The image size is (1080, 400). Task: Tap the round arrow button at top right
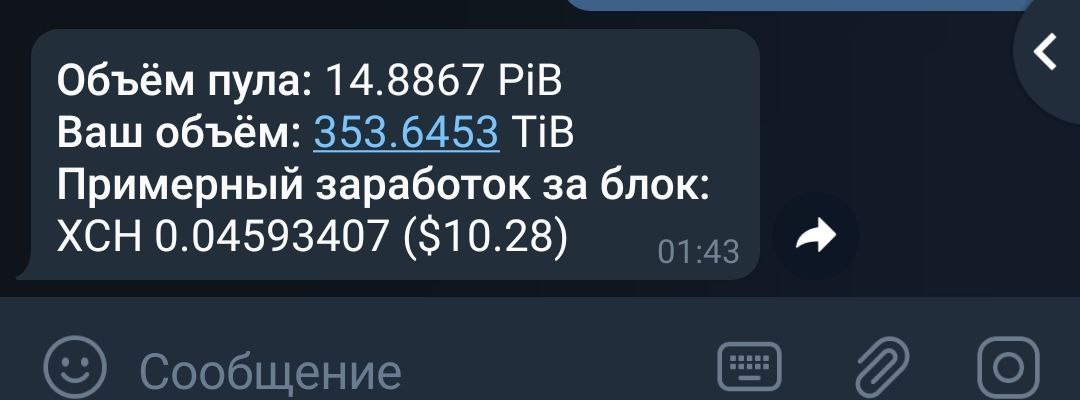coord(1046,54)
